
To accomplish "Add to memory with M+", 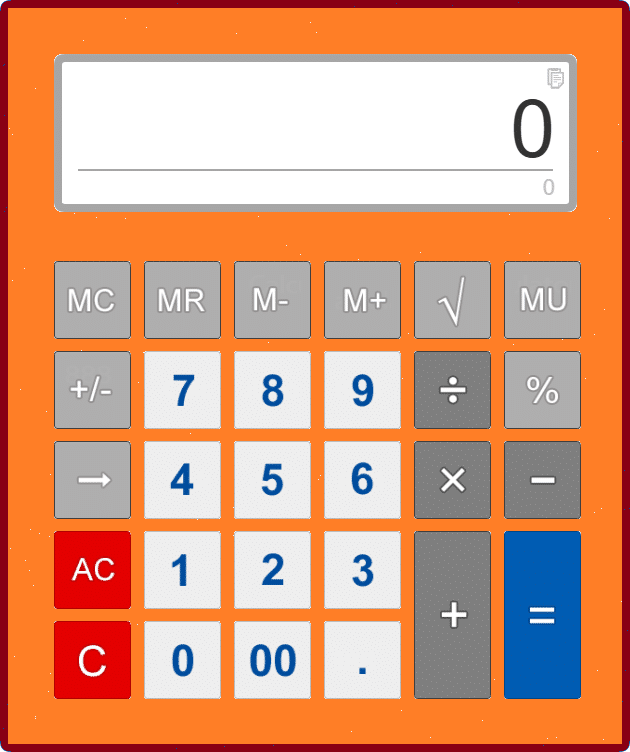I will tap(362, 300).
